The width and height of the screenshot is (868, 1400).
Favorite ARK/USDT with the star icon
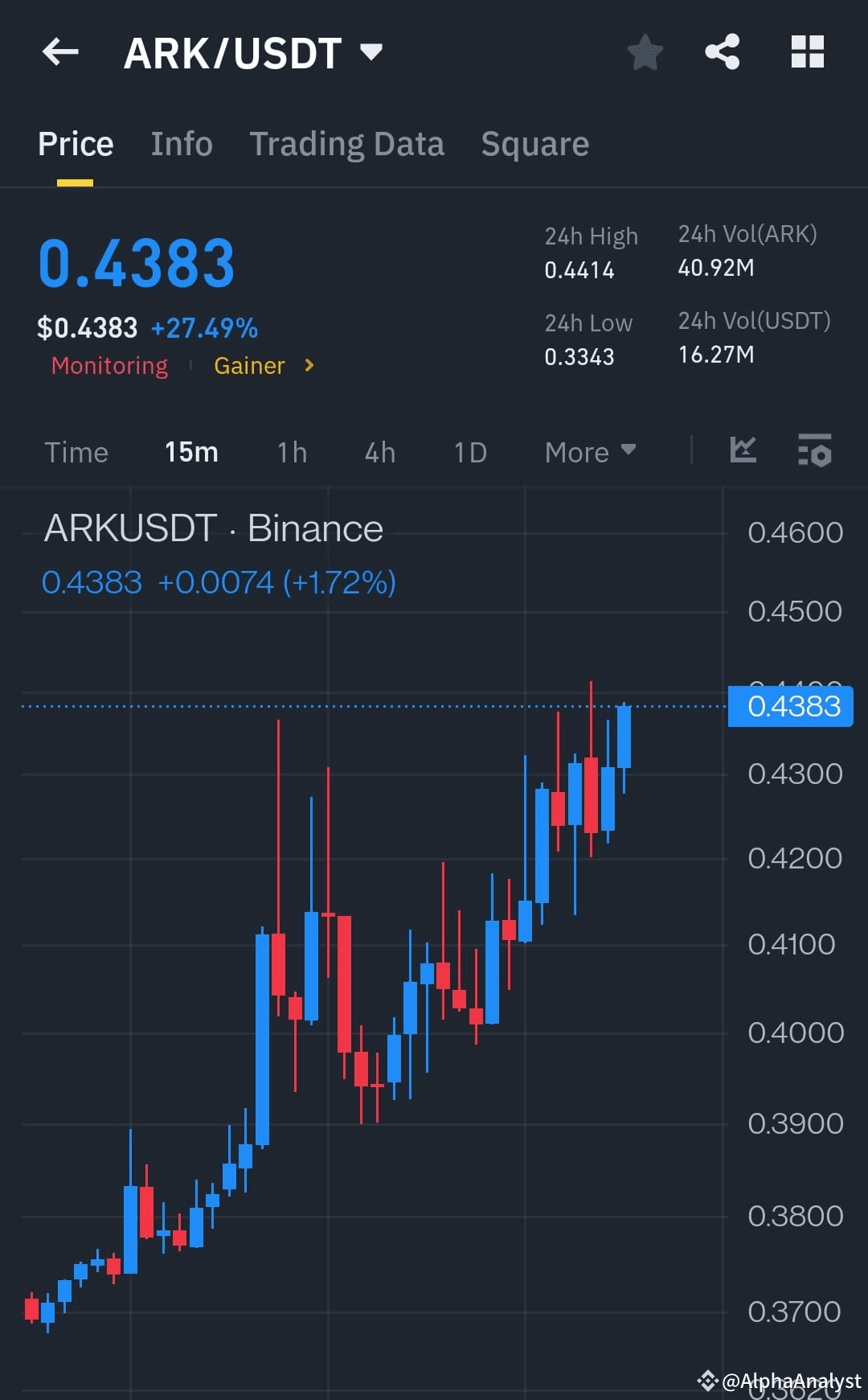point(644,51)
